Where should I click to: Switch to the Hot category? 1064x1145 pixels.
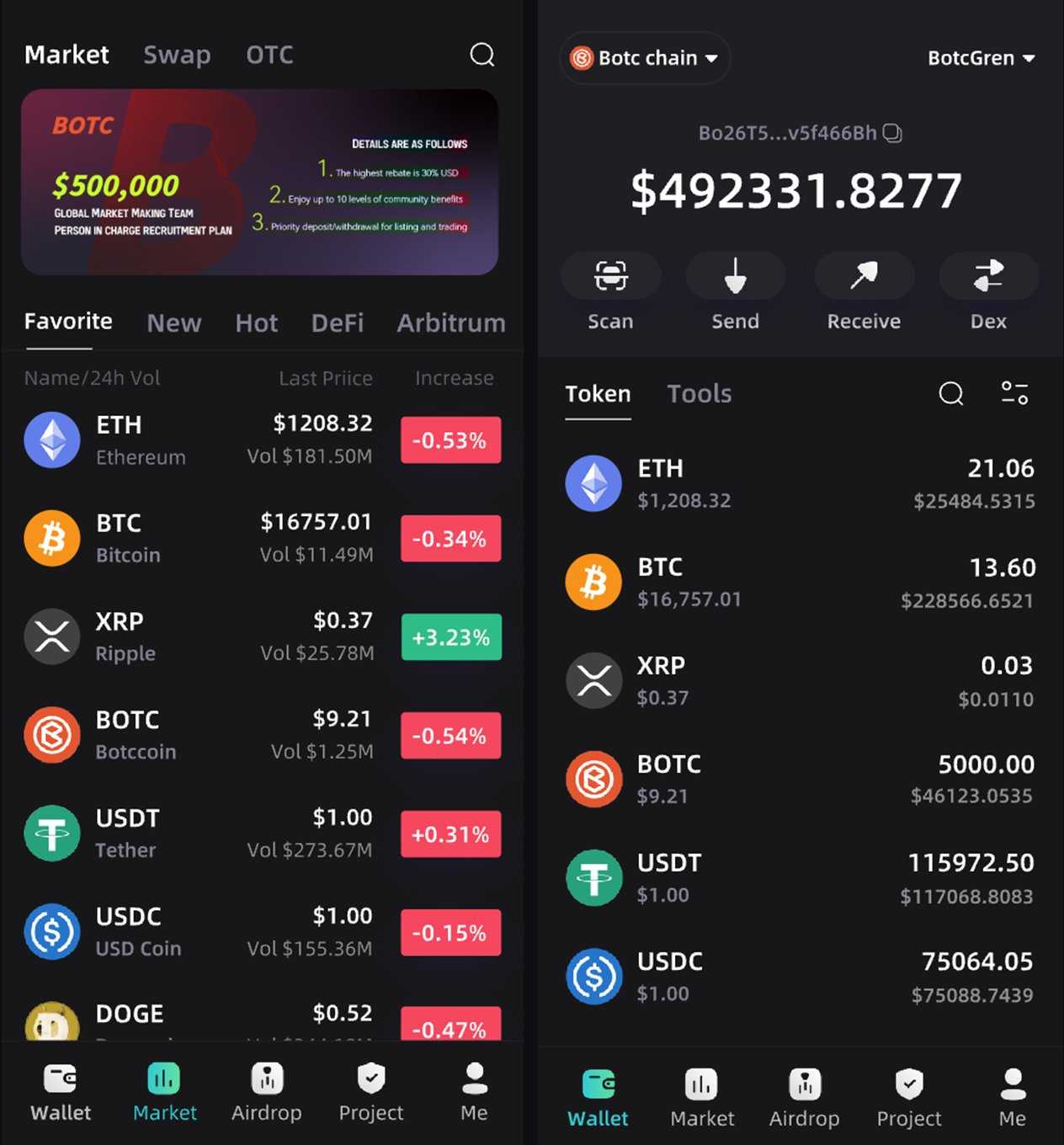click(256, 322)
